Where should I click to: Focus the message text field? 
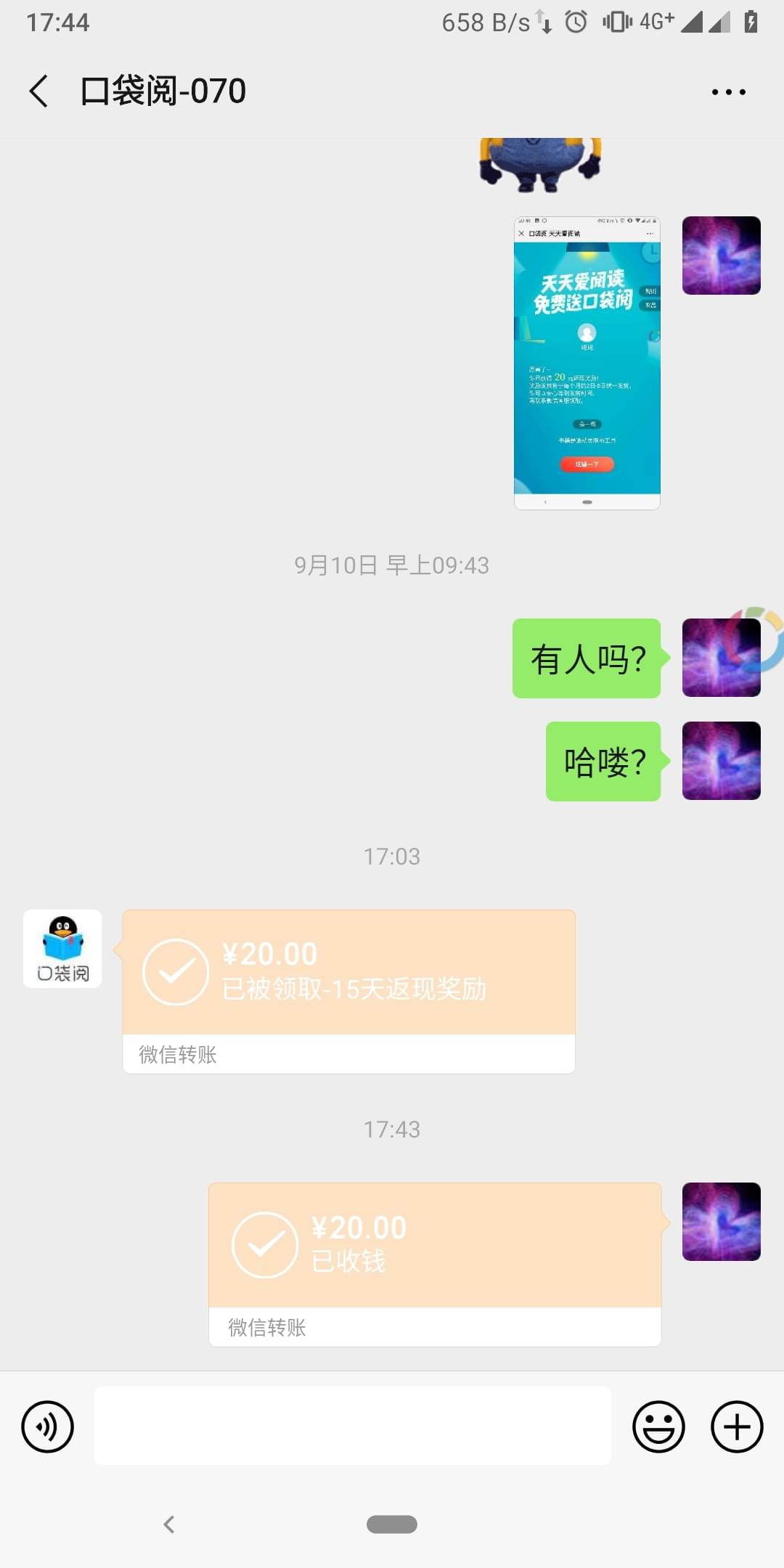click(353, 1426)
